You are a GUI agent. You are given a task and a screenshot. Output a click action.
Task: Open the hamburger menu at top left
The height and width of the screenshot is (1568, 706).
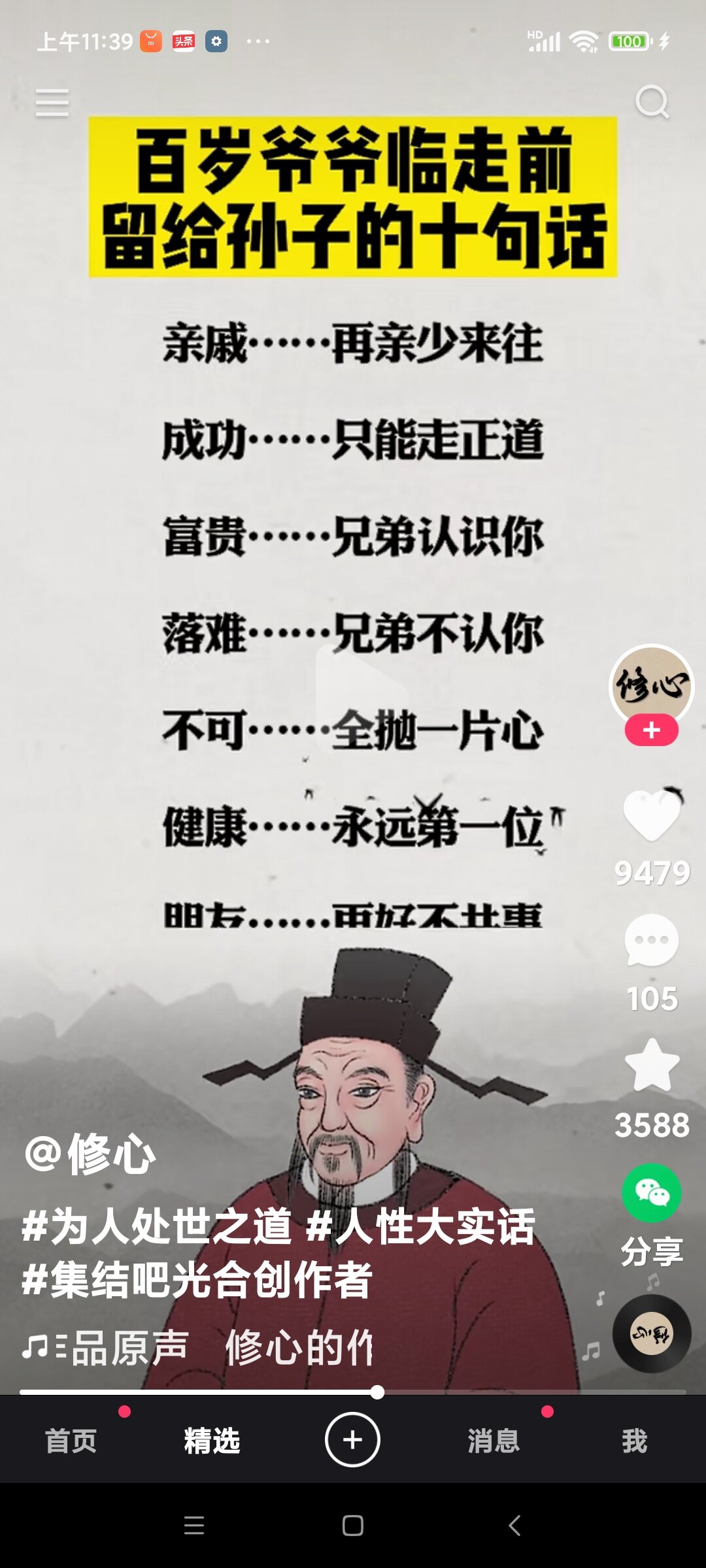click(52, 103)
